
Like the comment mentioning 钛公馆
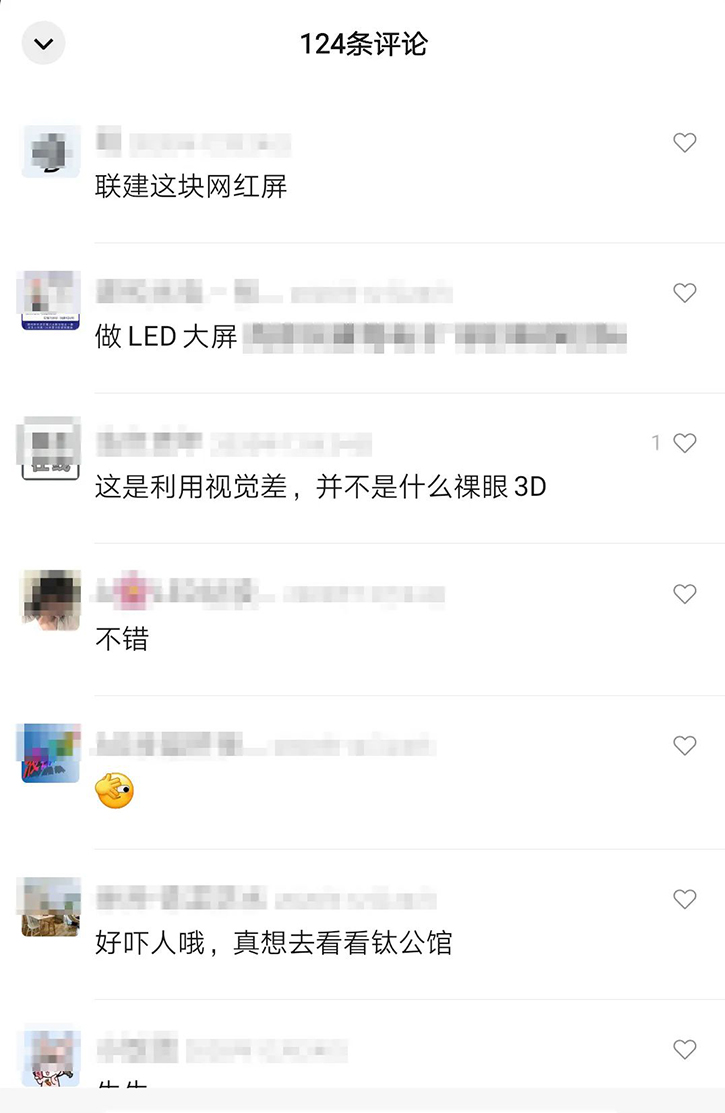pos(685,898)
